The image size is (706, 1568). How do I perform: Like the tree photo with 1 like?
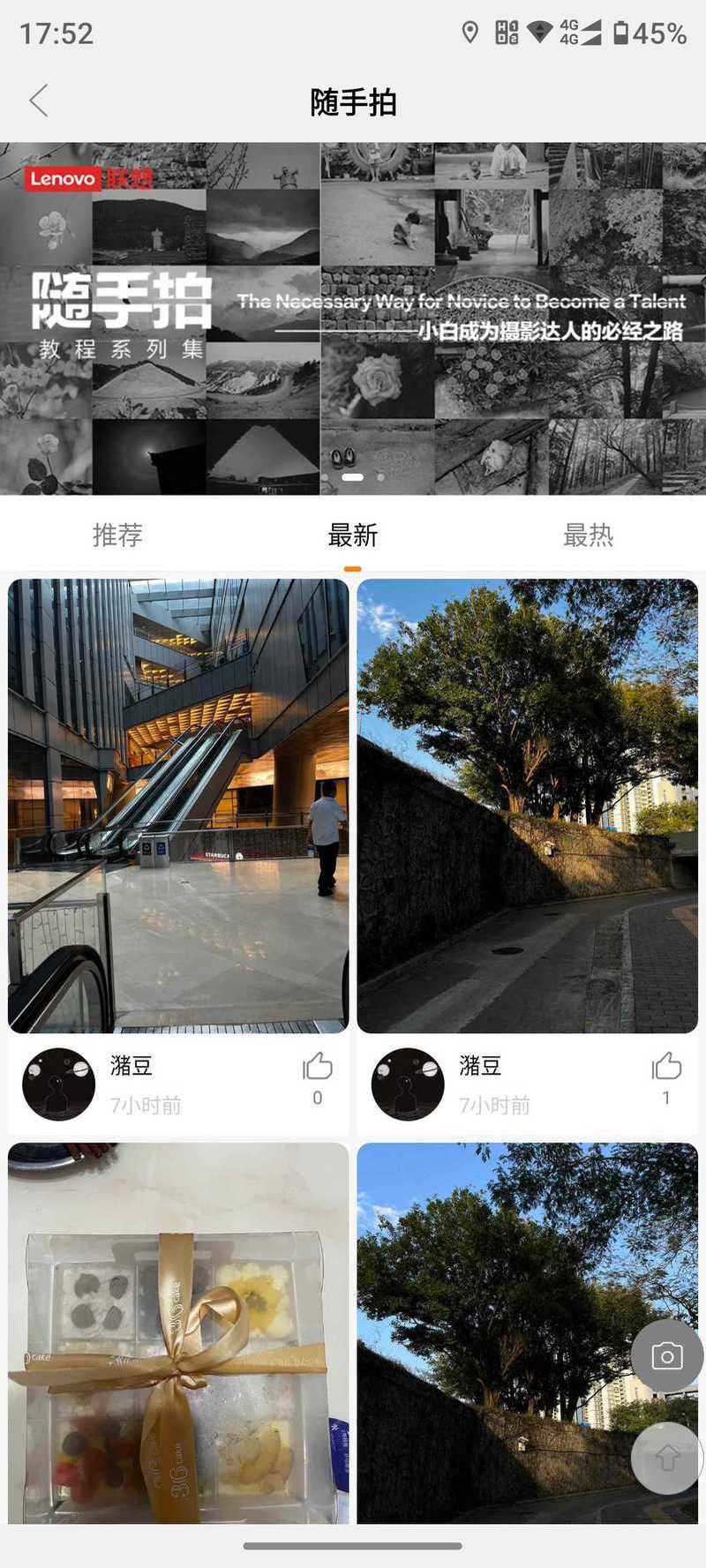[x=666, y=1068]
